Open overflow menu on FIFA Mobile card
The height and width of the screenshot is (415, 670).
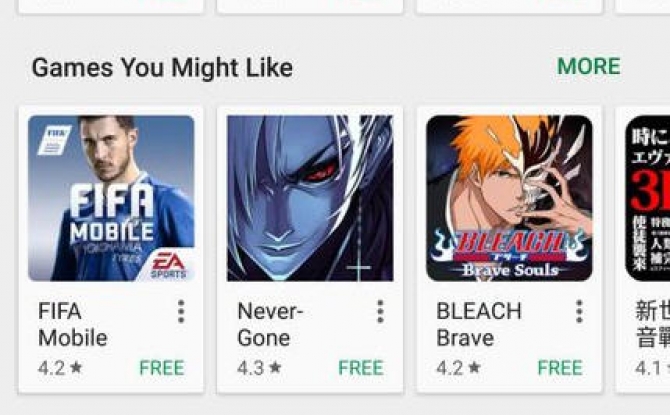point(181,312)
